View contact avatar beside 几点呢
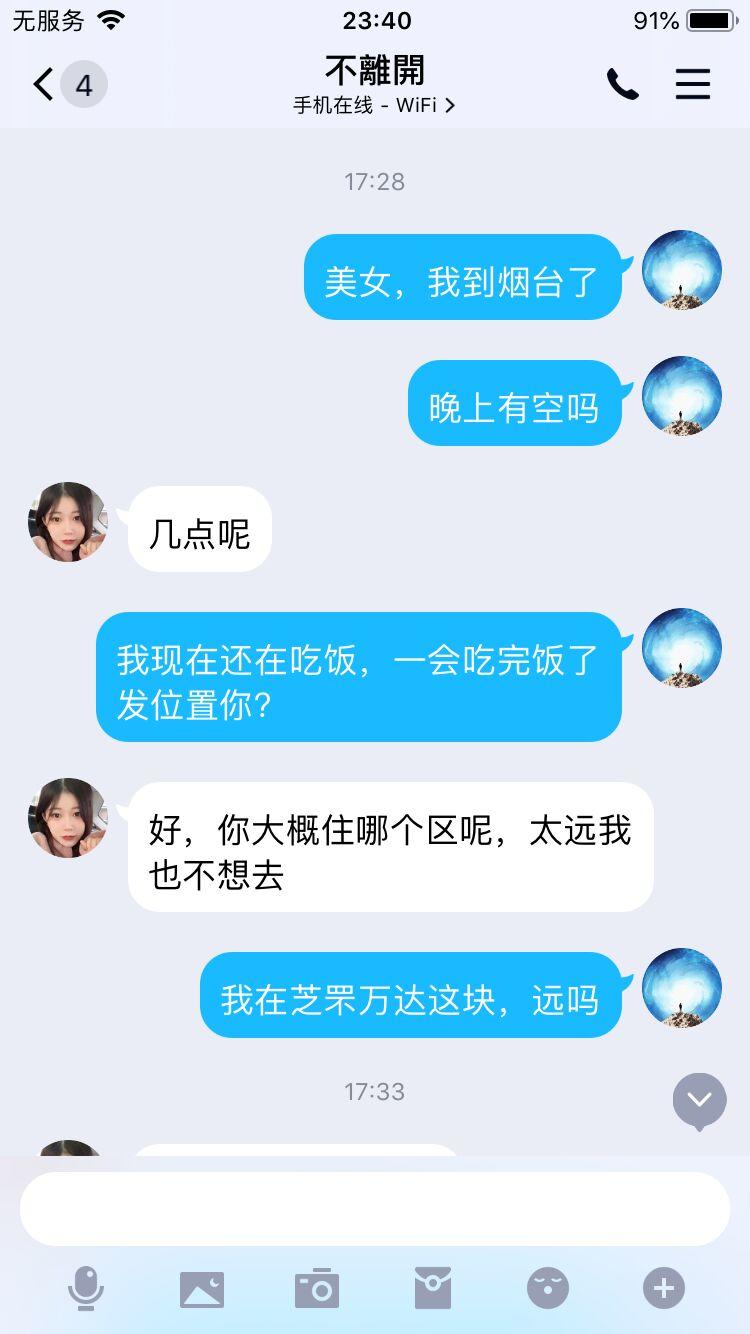The width and height of the screenshot is (750, 1334). coord(68,521)
